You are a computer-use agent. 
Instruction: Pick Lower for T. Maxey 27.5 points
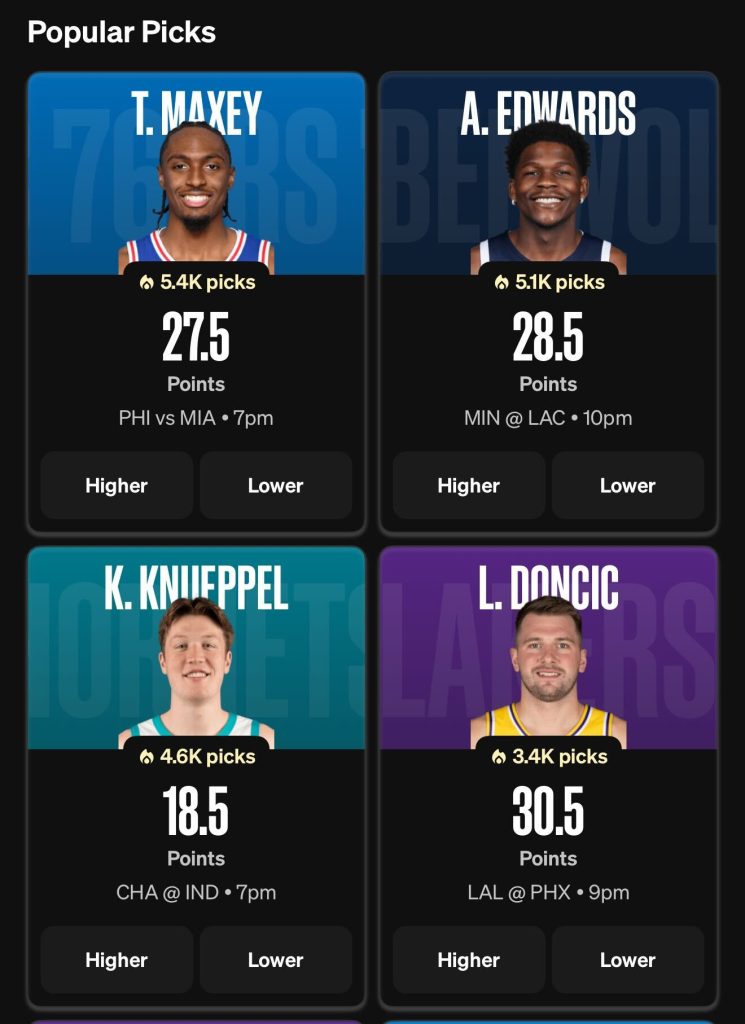[275, 485]
